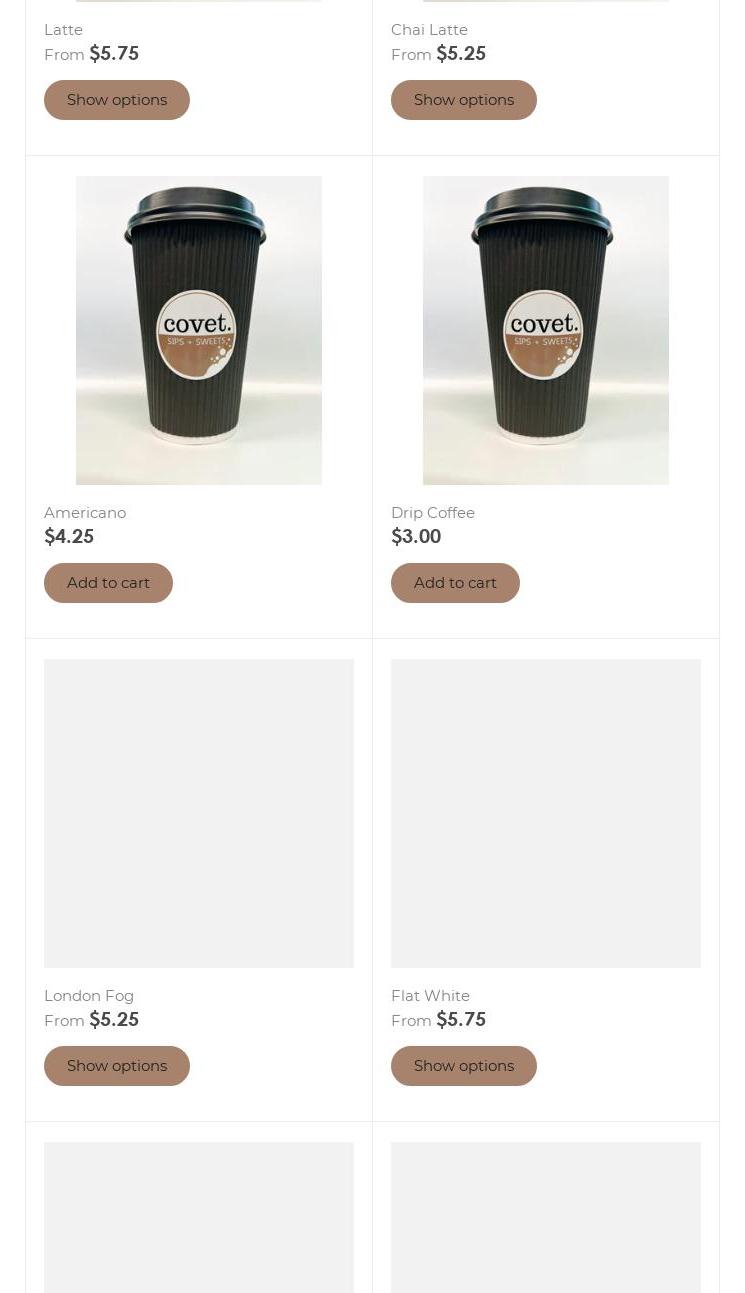Add Drip Coffee to cart
The height and width of the screenshot is (1293, 745).
[455, 583]
